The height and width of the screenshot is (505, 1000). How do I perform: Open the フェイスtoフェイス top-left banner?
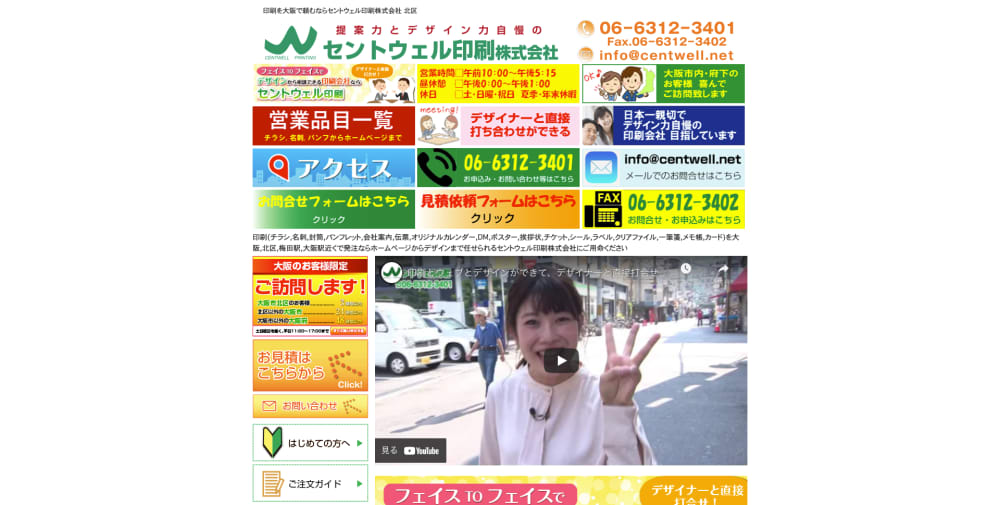[x=333, y=84]
